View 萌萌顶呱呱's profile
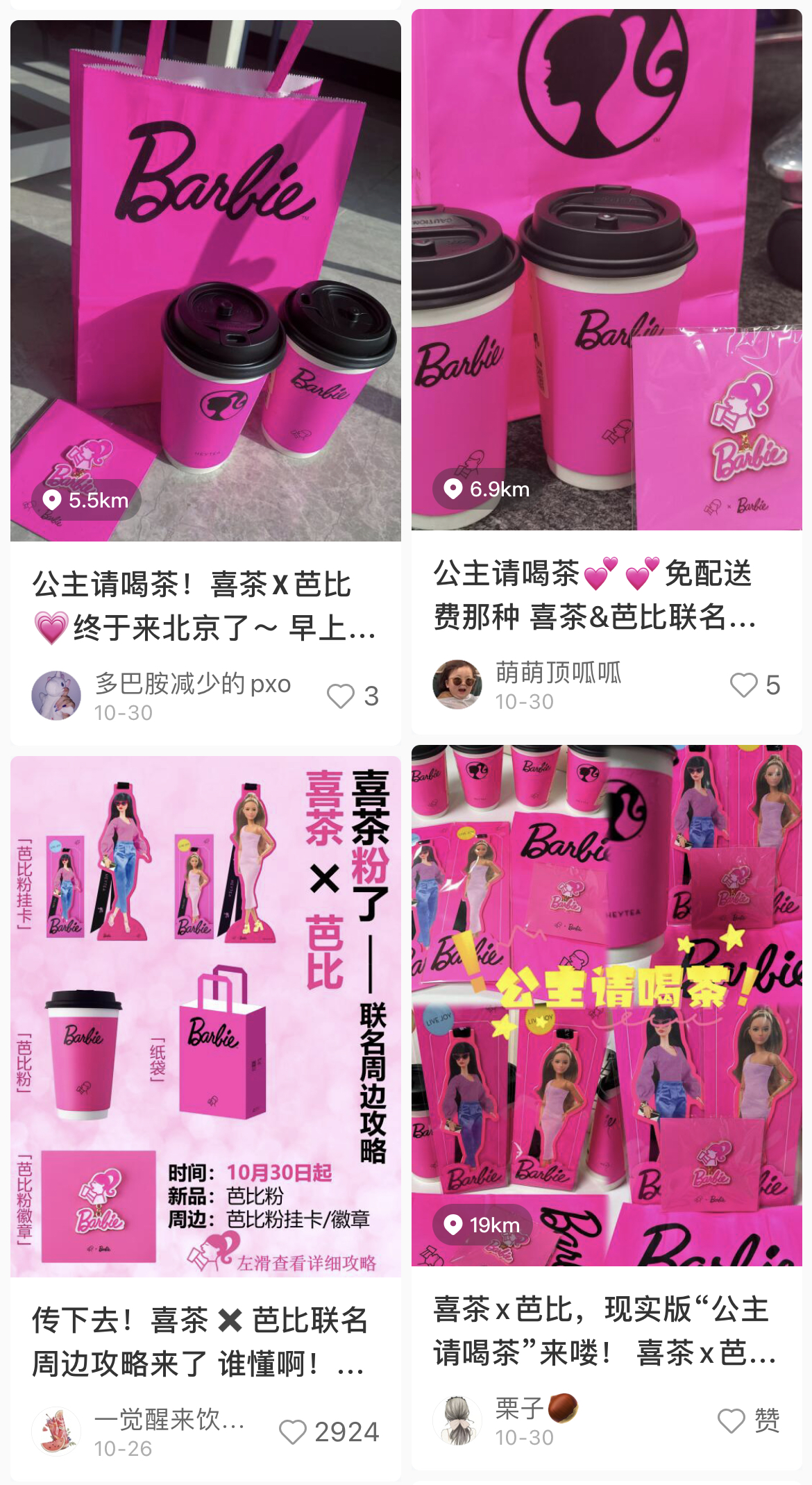 click(x=457, y=684)
